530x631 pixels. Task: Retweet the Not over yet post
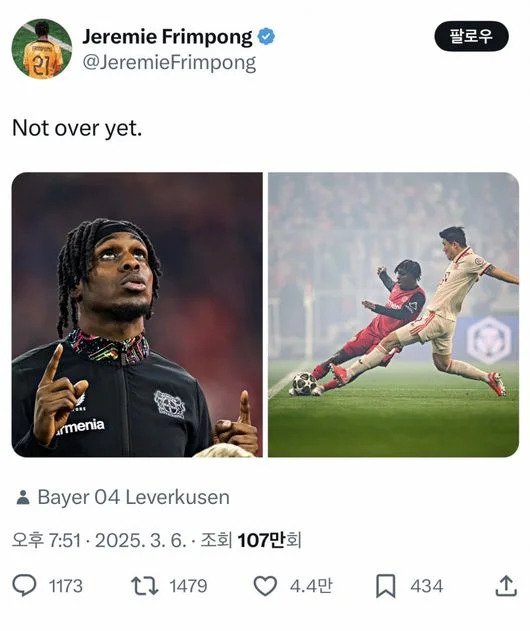pyautogui.click(x=145, y=586)
